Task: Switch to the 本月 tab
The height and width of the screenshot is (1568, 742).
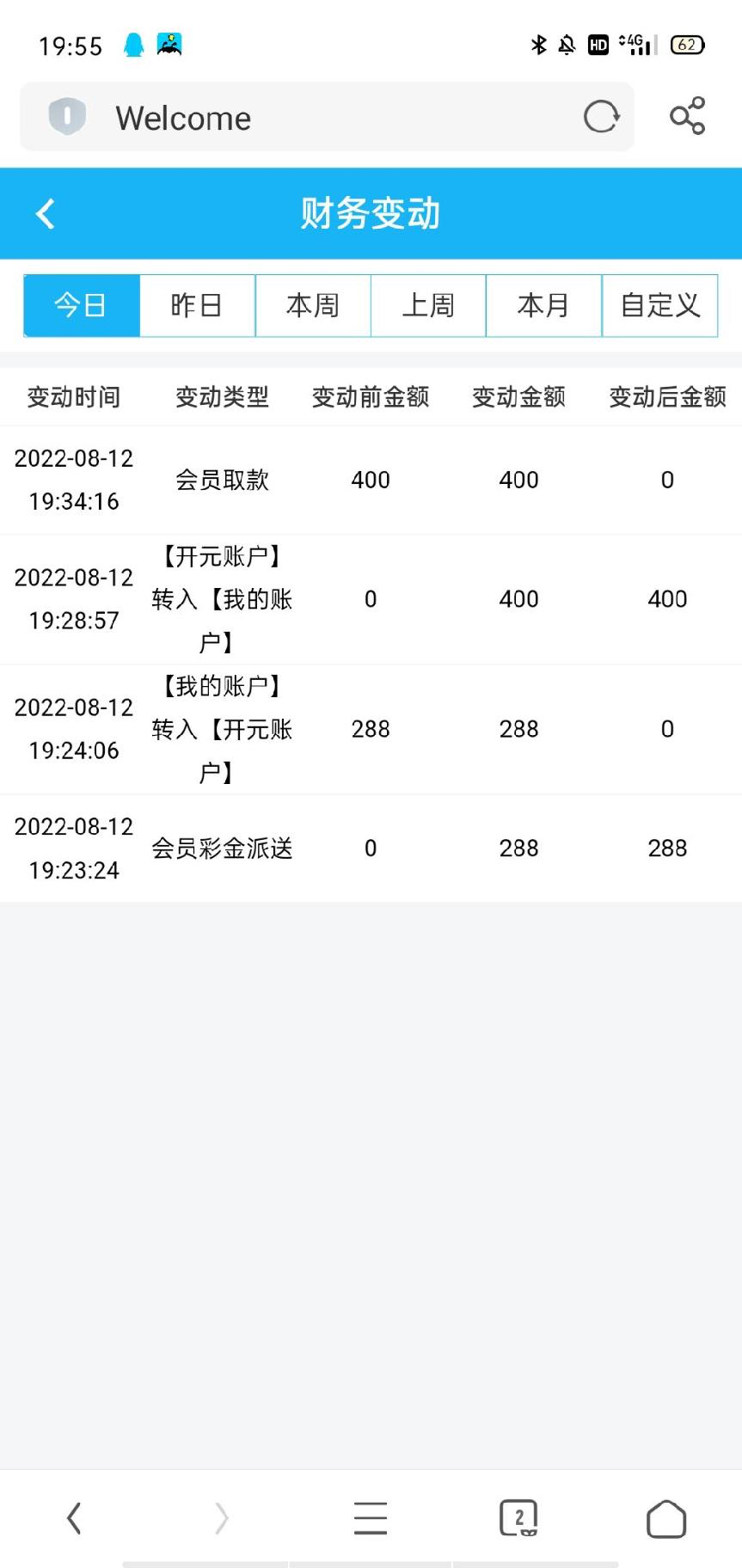Action: [x=543, y=305]
